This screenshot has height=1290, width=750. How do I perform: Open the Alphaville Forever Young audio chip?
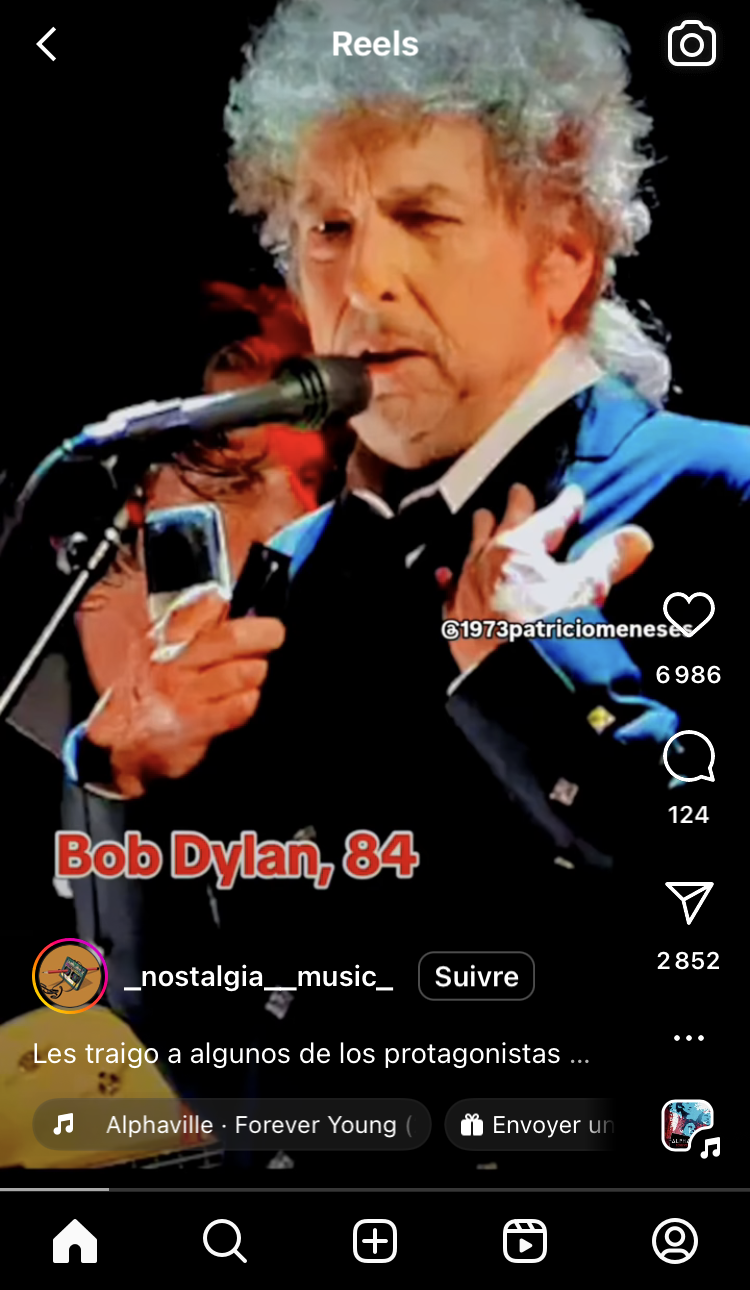[x=232, y=1125]
